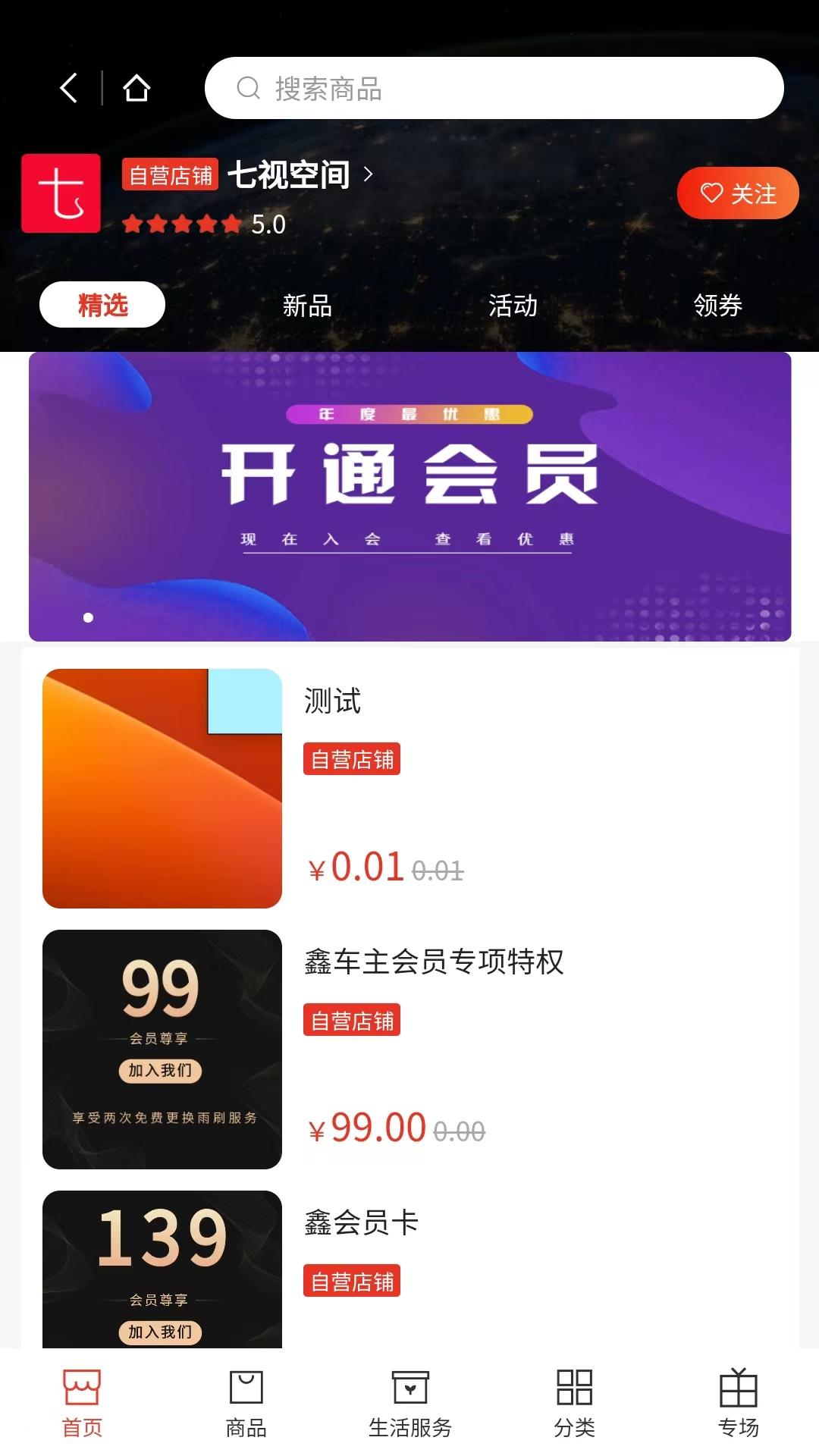The width and height of the screenshot is (819, 1456).
Task: Switch to the 活动 tab
Action: tap(514, 306)
